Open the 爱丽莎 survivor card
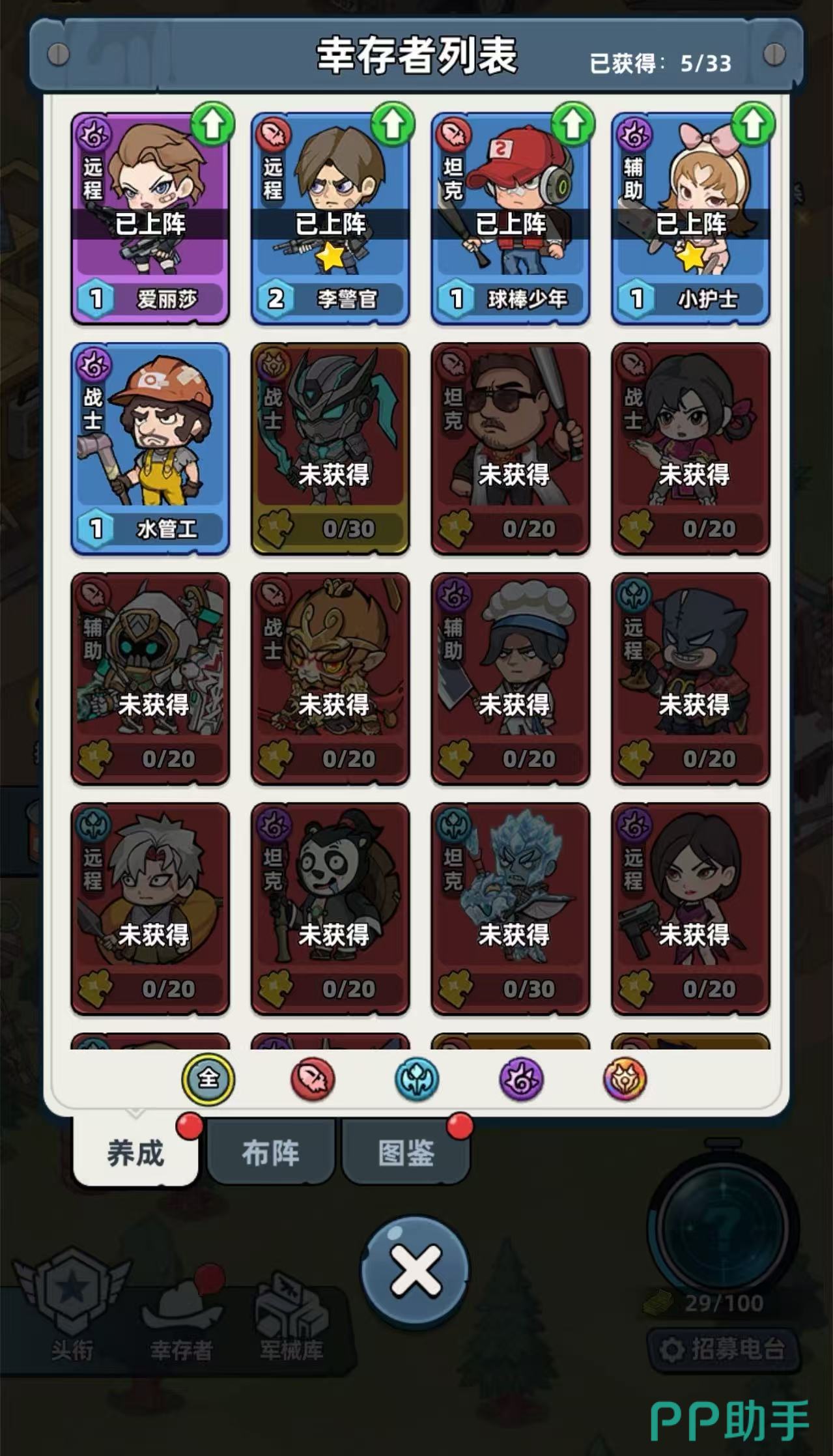Image resolution: width=833 pixels, height=1456 pixels. [150, 218]
